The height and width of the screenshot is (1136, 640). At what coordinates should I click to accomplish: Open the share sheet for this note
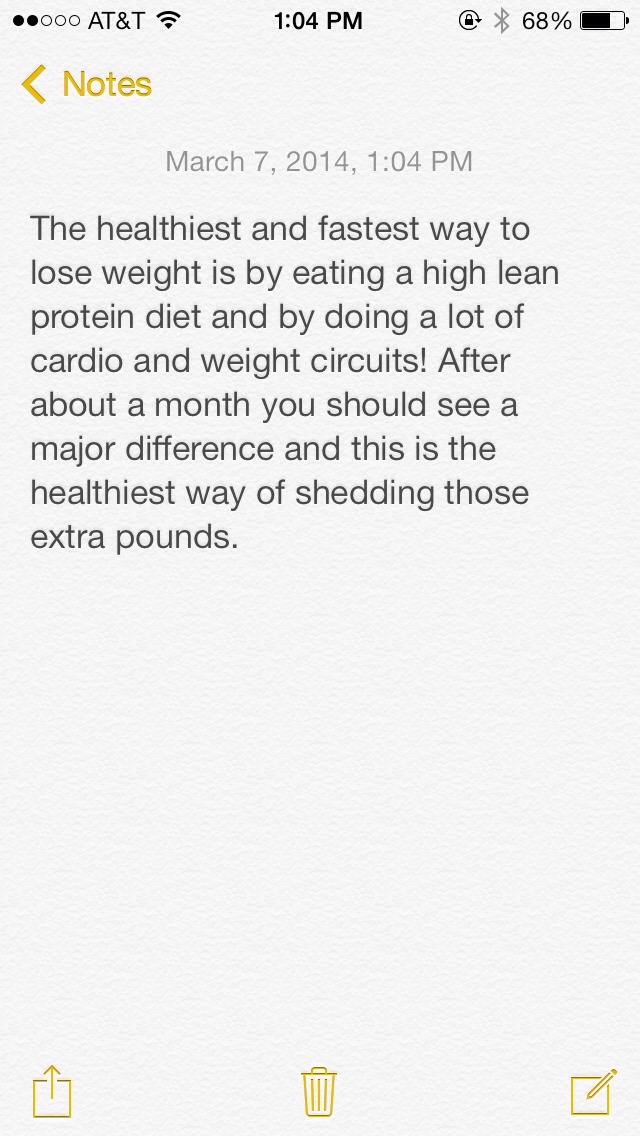52,1090
